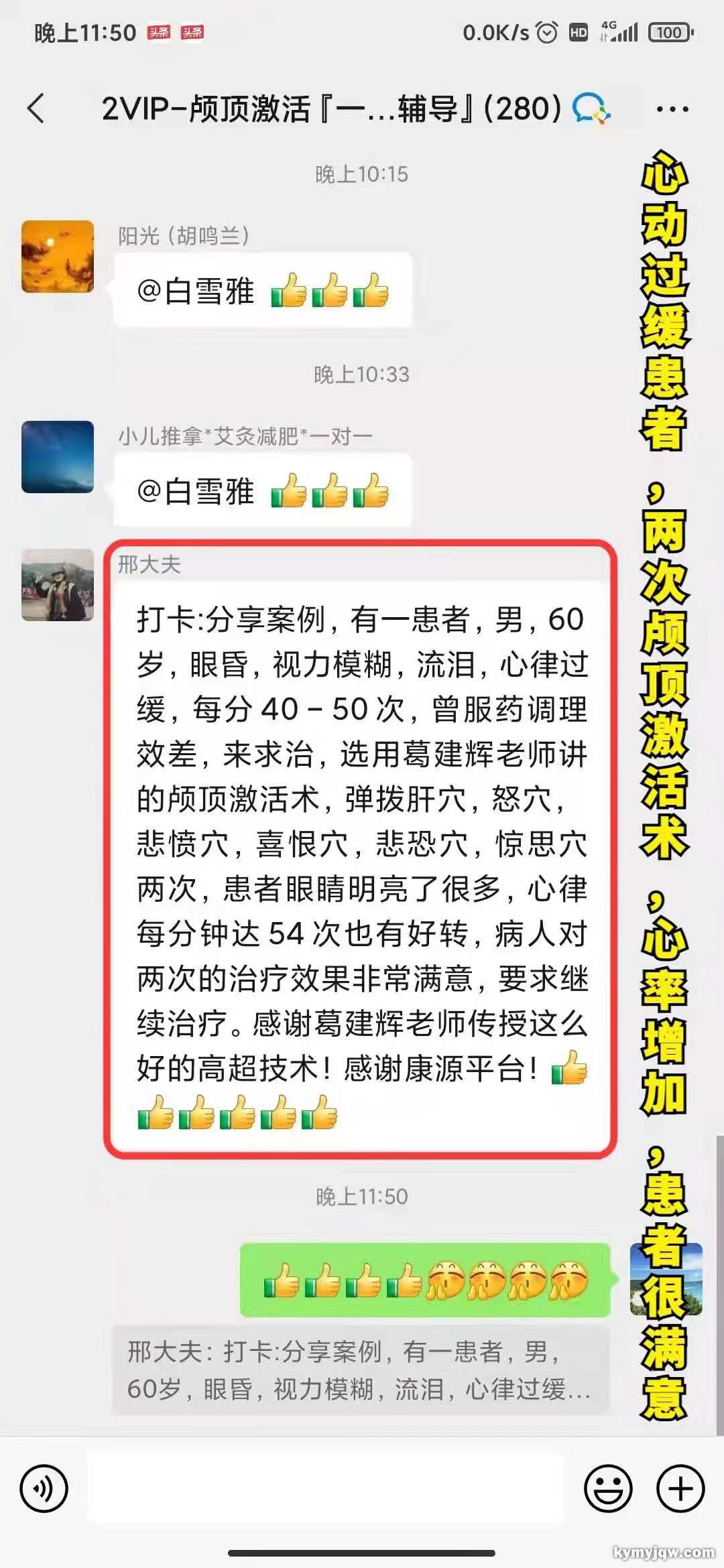Go back to the chat list

pos(36,109)
